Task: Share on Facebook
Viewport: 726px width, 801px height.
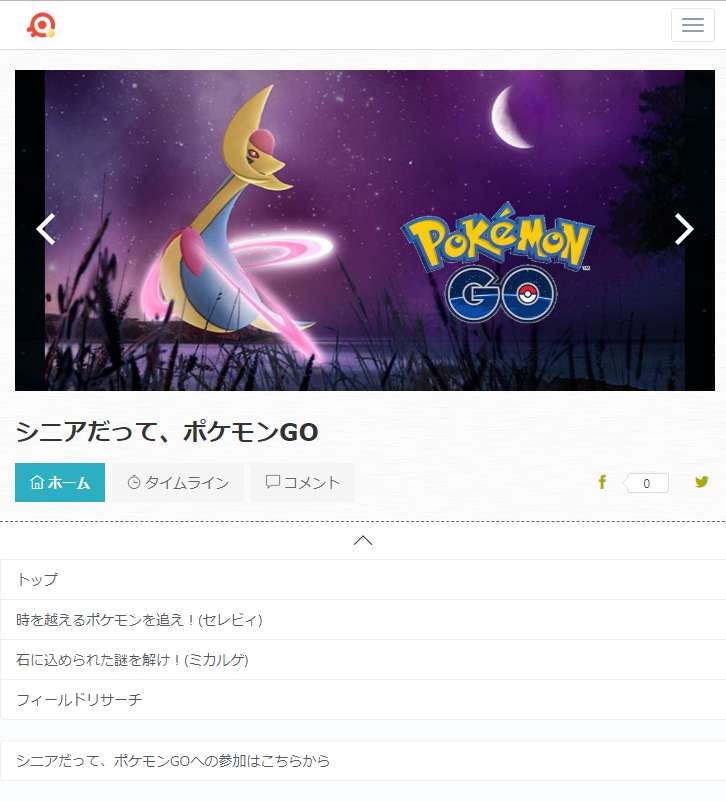Action: pyautogui.click(x=602, y=482)
